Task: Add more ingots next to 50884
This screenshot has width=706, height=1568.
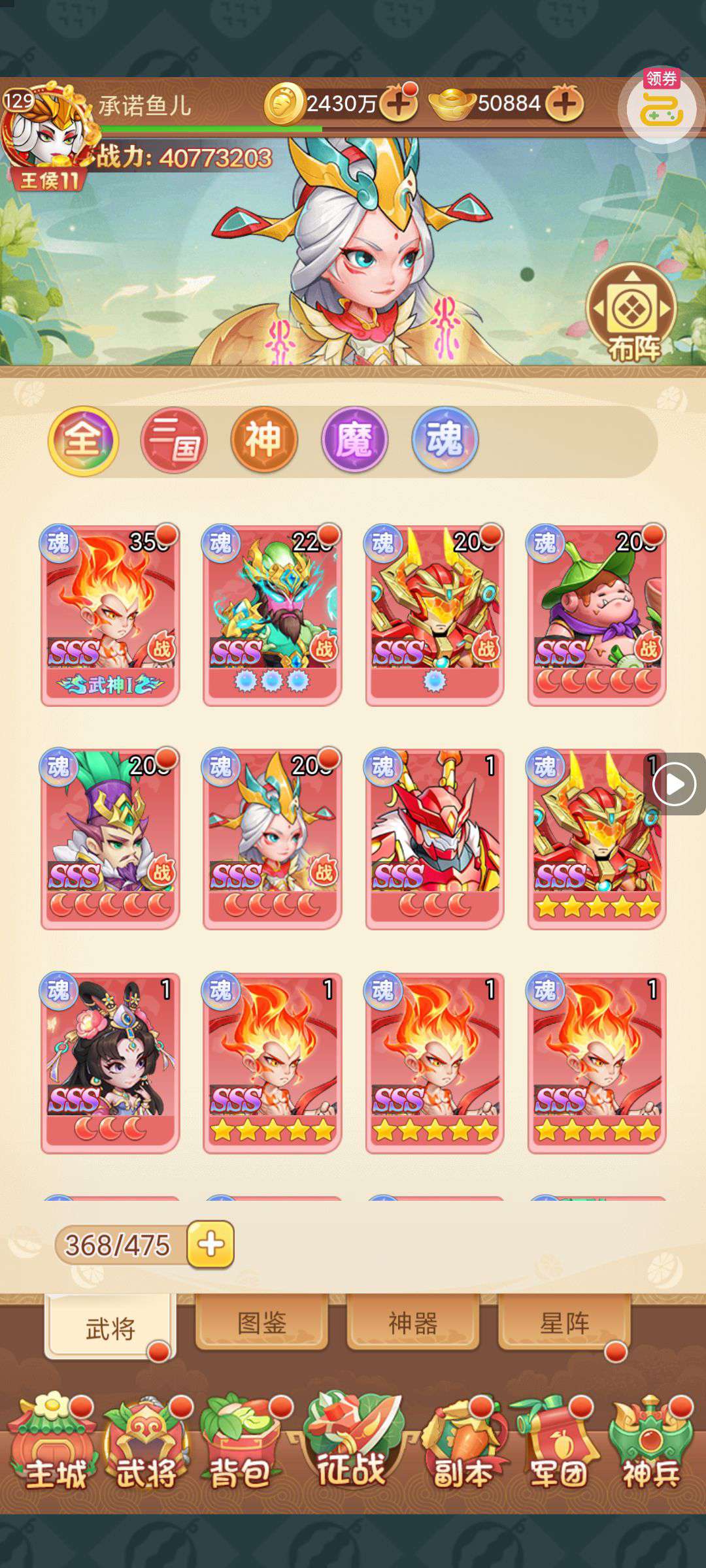Action: point(564,104)
